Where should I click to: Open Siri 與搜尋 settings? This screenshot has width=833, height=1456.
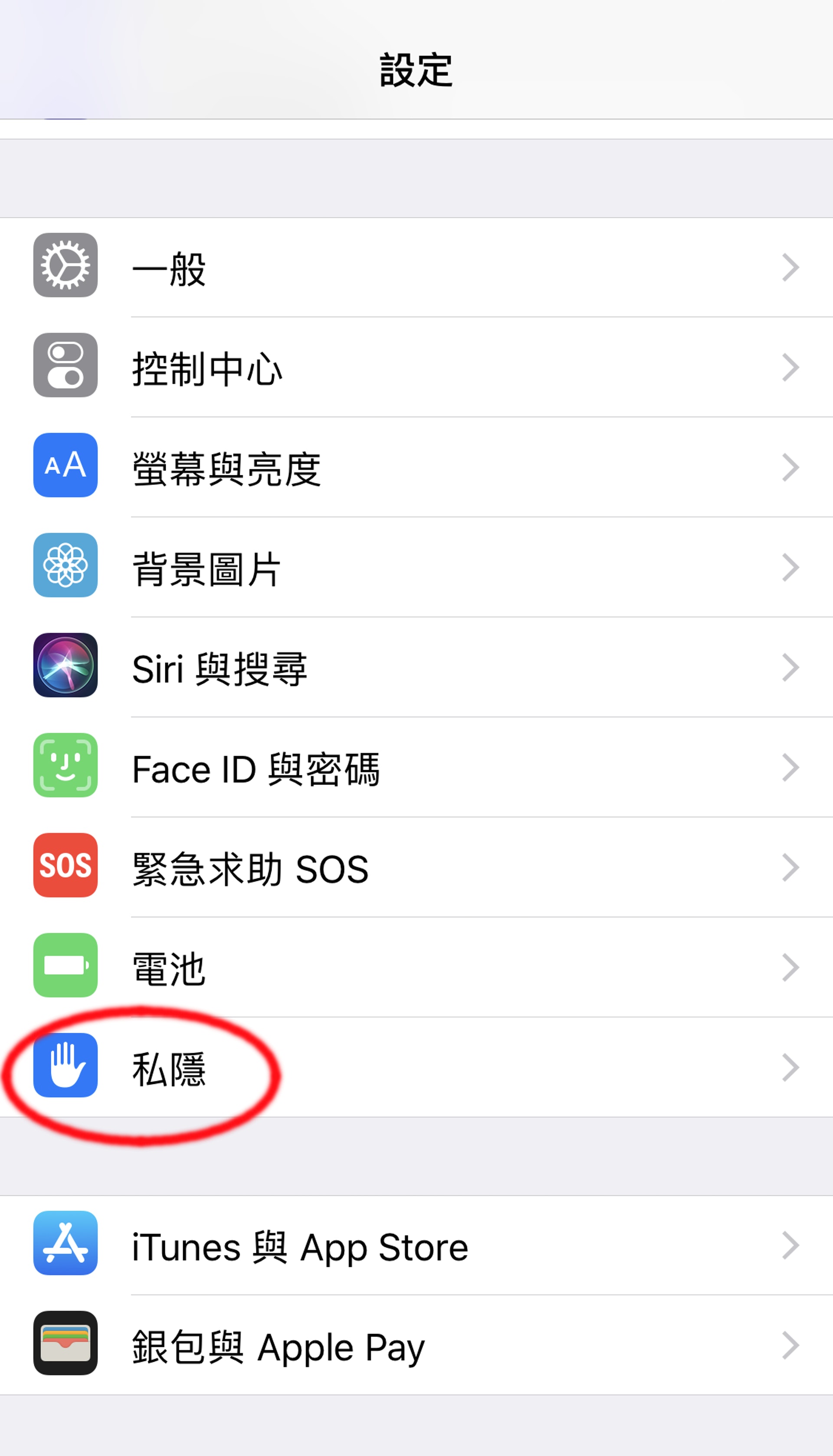point(416,667)
